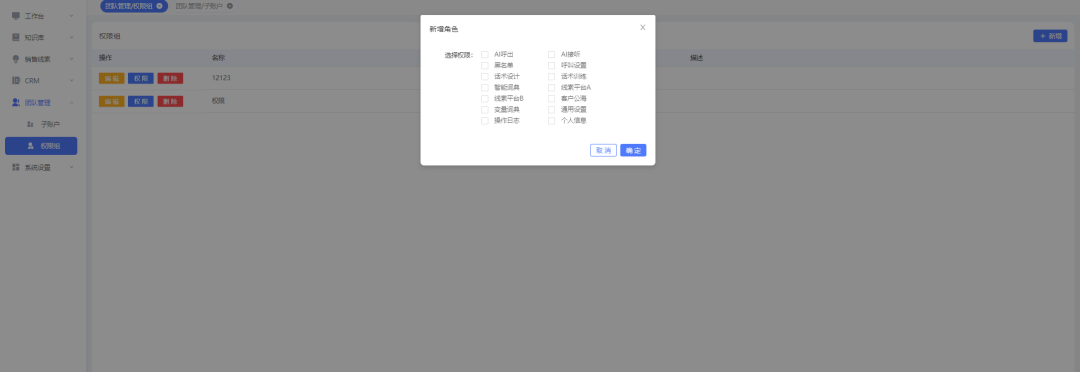Confirm the new role with 确定

pos(633,150)
